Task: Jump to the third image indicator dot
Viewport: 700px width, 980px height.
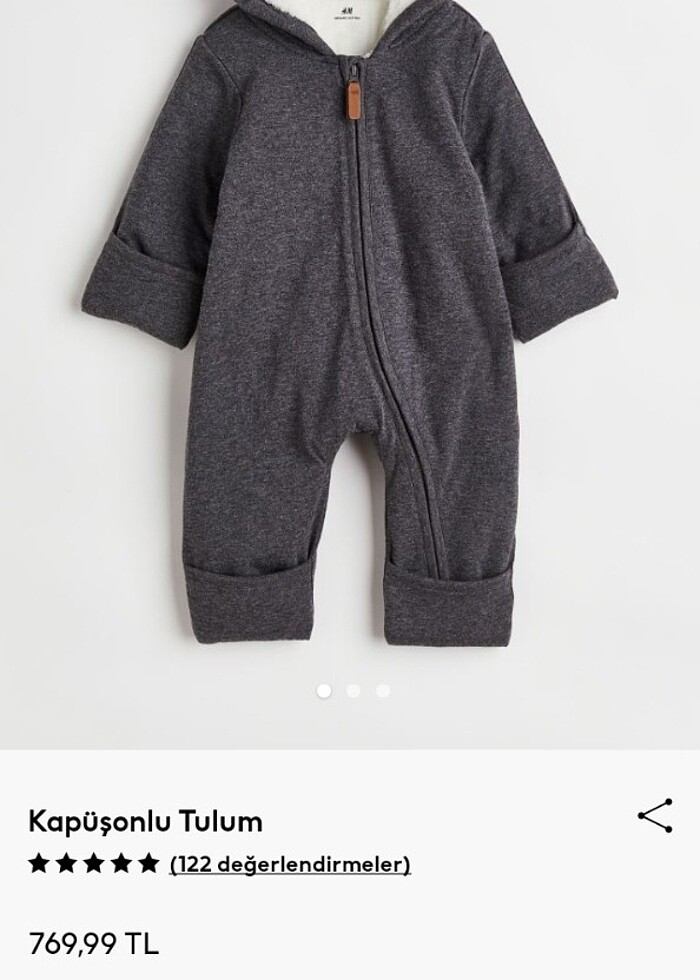Action: point(382,690)
